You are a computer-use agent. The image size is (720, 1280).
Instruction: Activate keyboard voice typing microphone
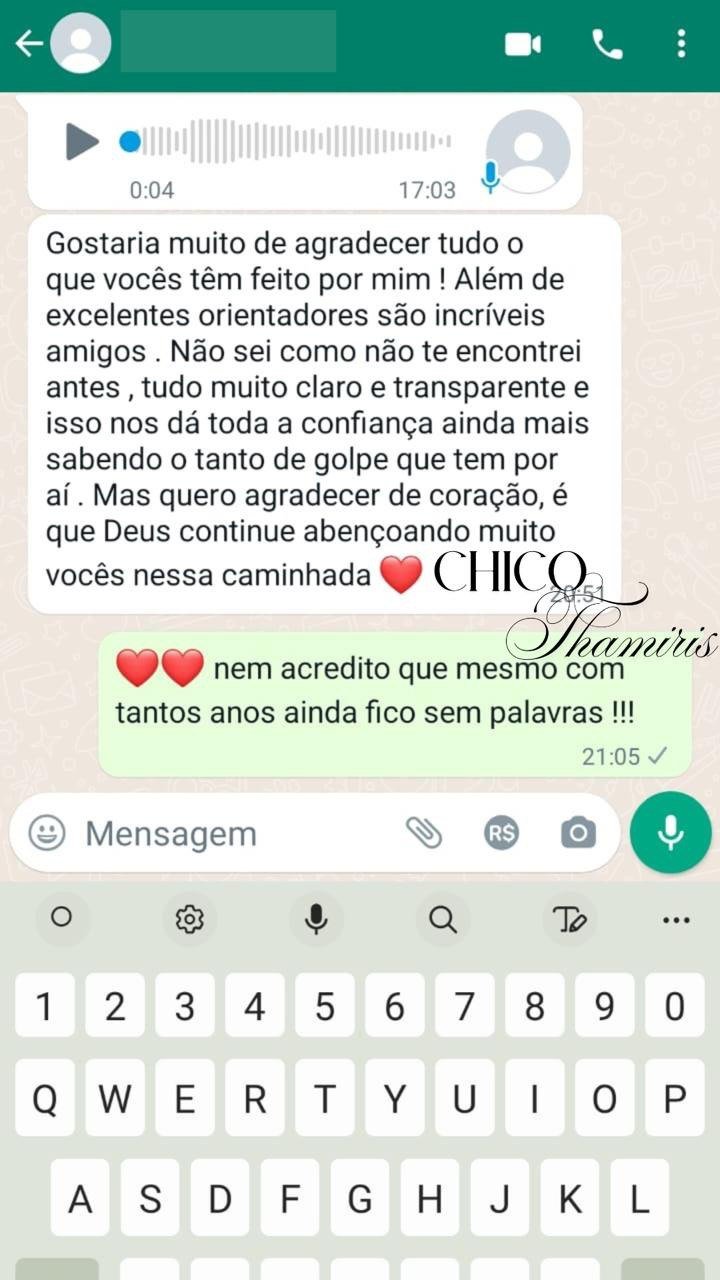(316, 919)
